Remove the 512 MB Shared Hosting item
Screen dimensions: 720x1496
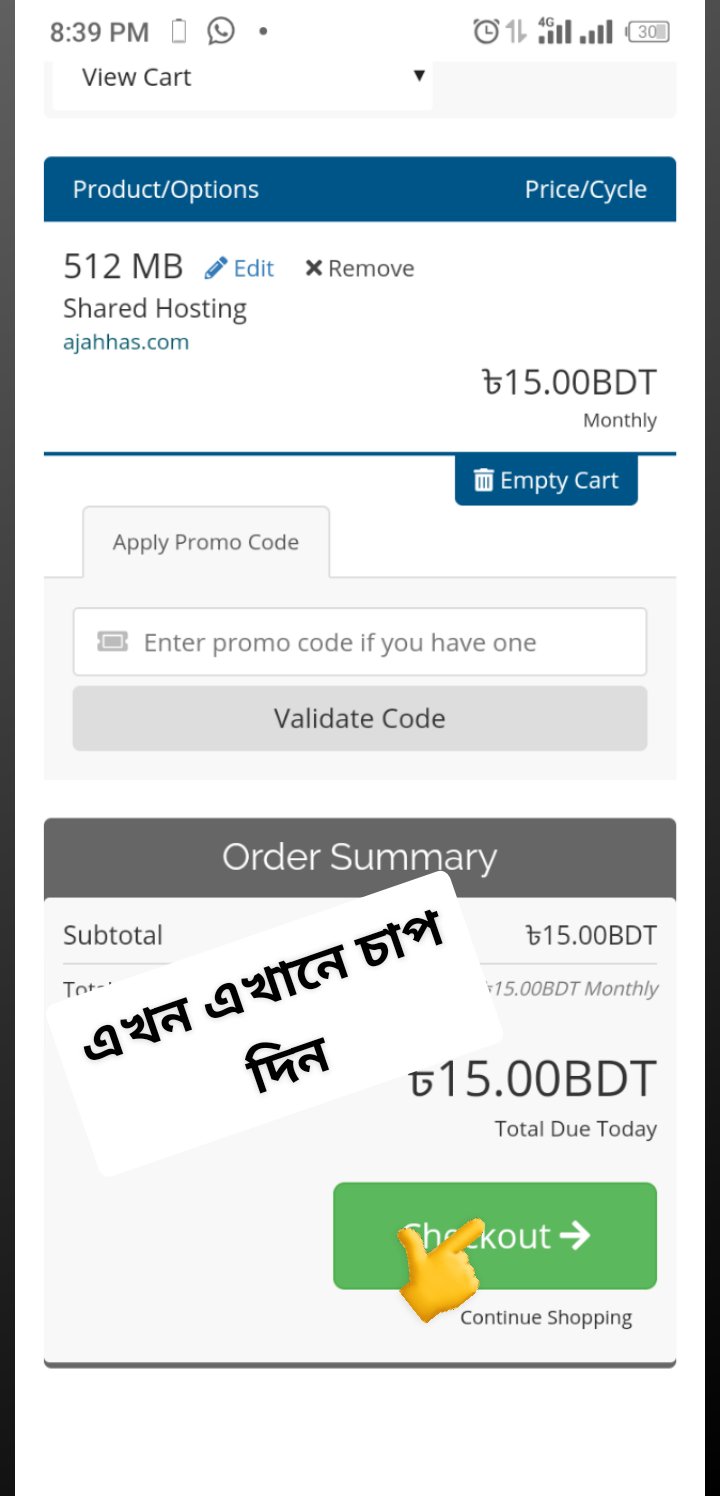(x=360, y=268)
